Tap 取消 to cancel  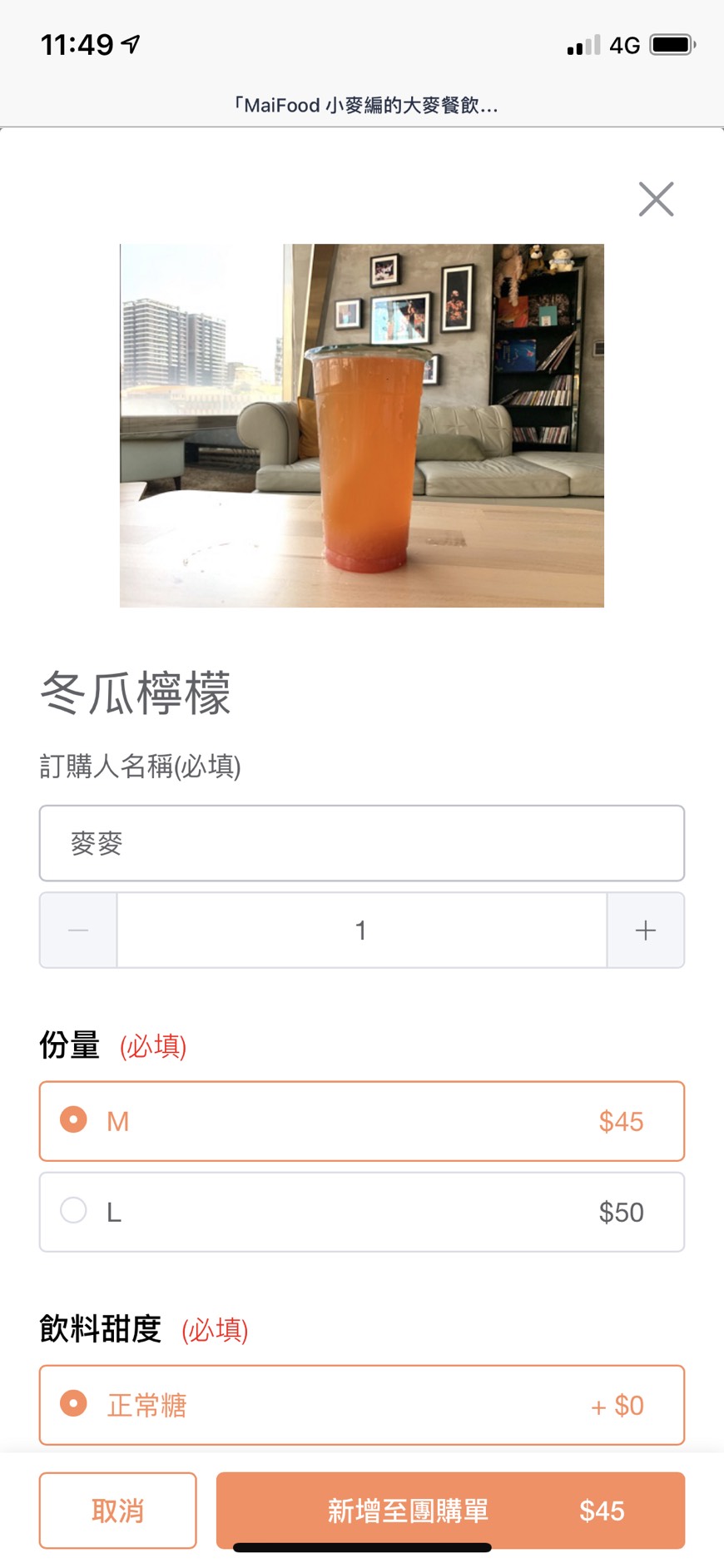pyautogui.click(x=117, y=1511)
